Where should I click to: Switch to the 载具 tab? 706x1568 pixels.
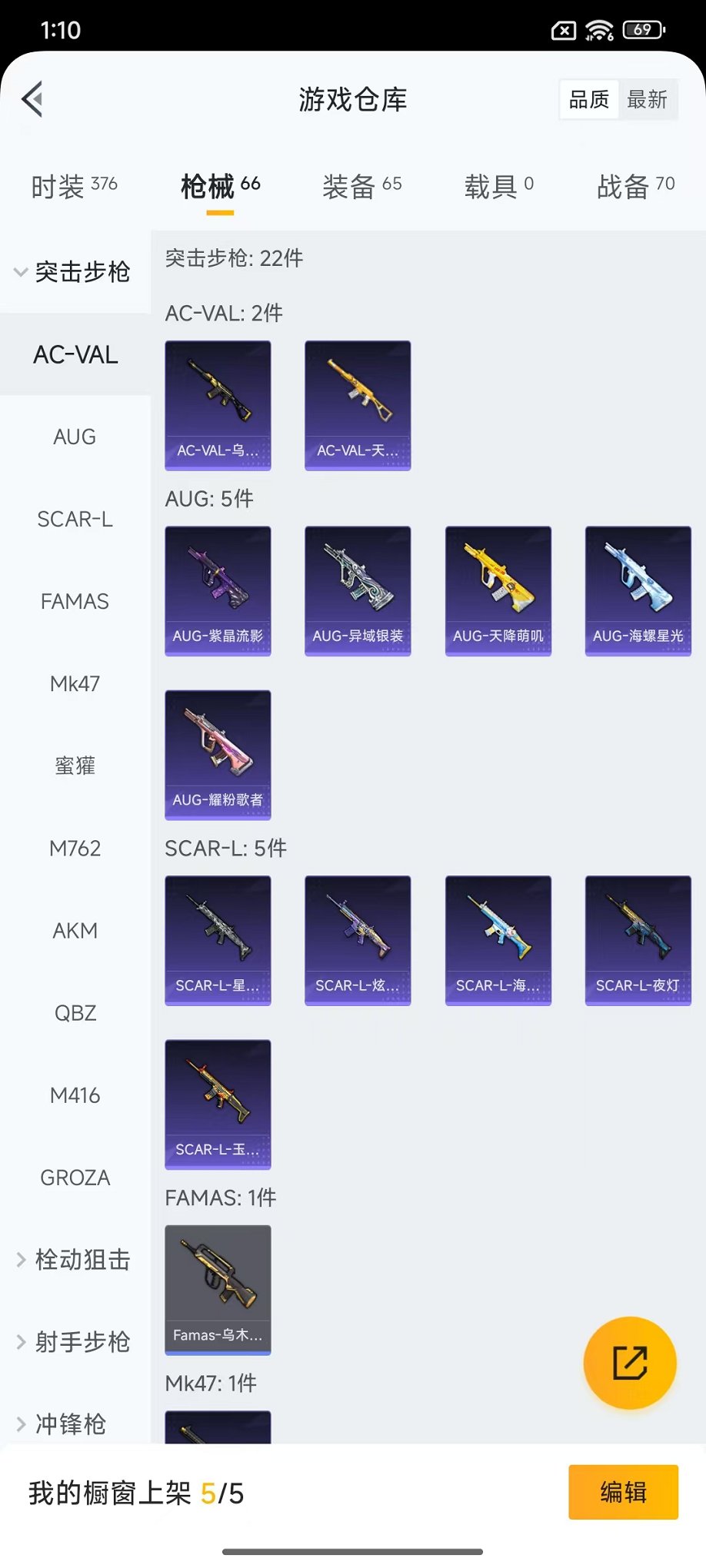click(498, 187)
